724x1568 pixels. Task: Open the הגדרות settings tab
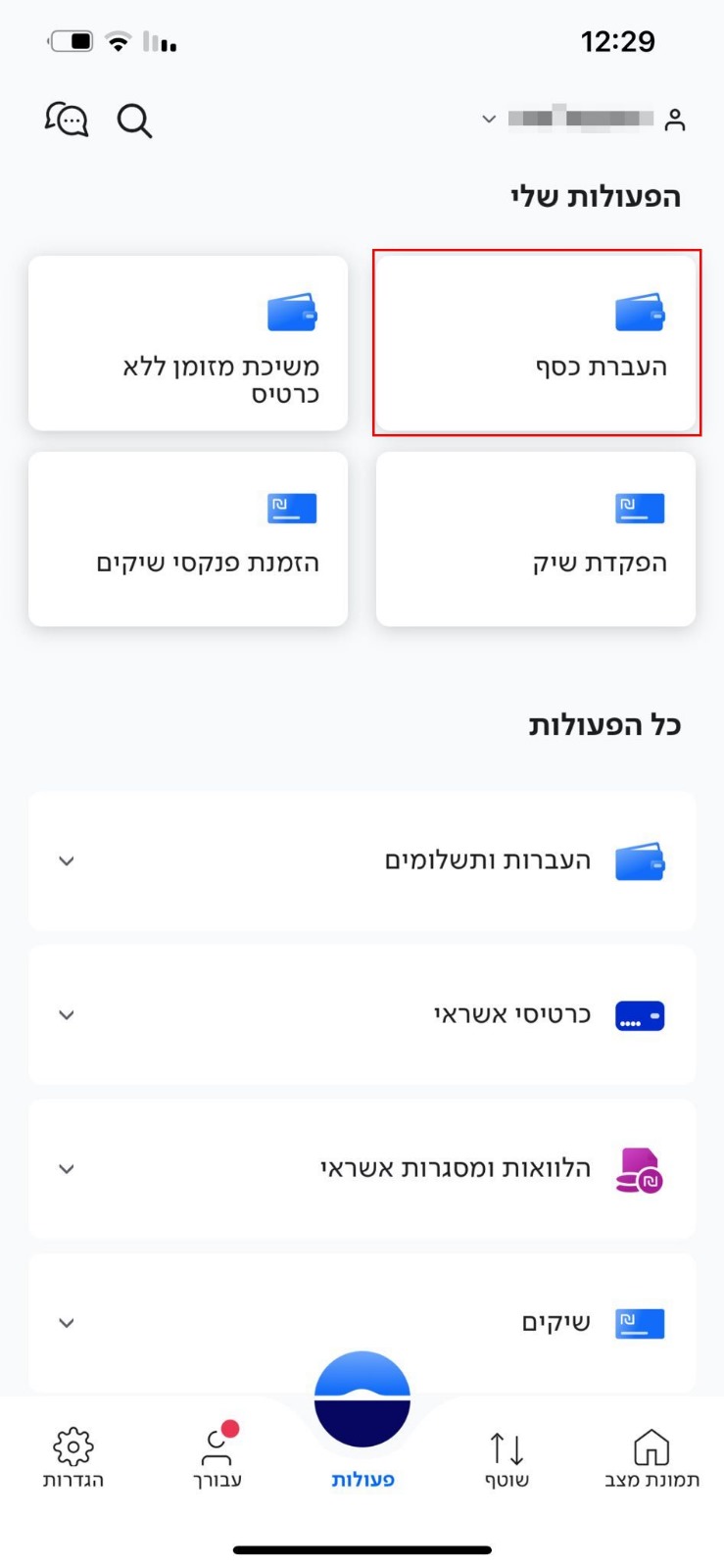tap(73, 1458)
